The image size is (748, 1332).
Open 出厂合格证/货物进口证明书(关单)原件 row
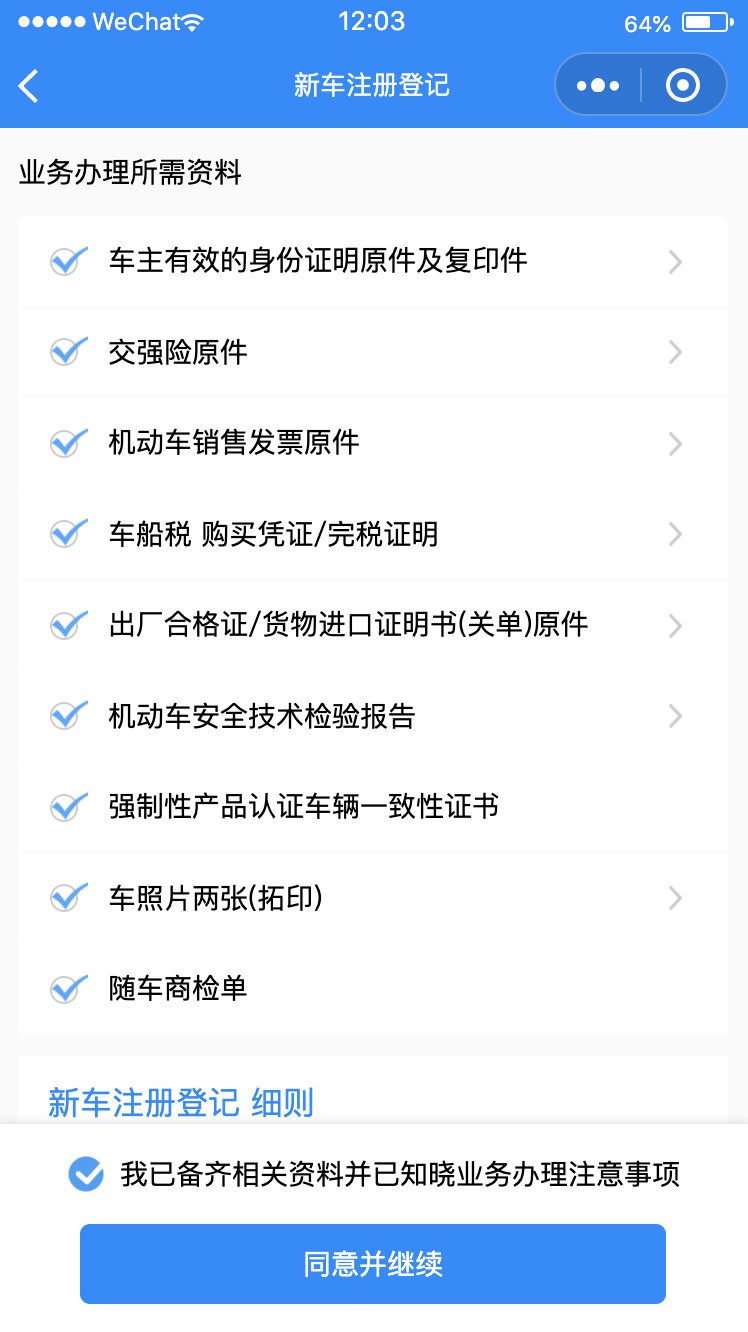tap(372, 625)
